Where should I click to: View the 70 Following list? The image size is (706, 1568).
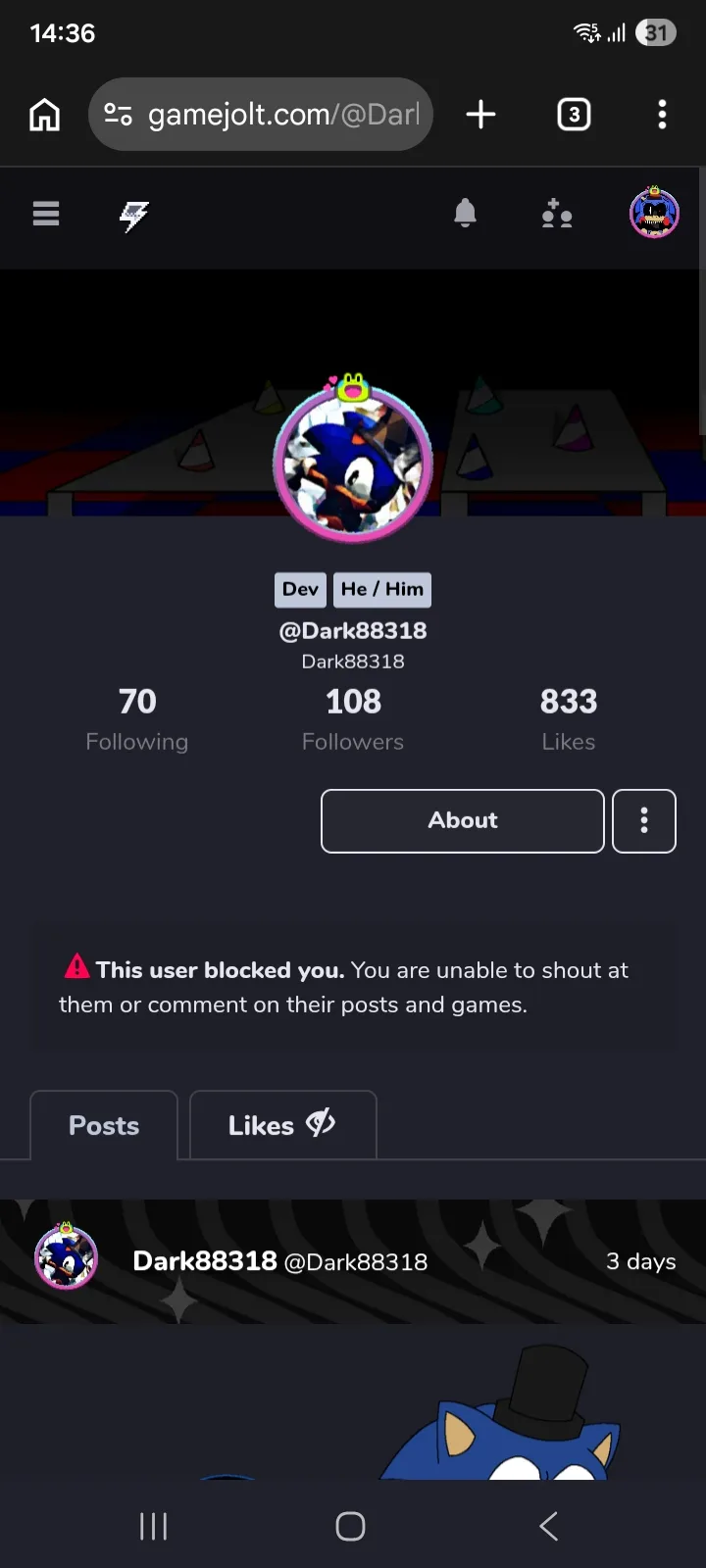[137, 718]
